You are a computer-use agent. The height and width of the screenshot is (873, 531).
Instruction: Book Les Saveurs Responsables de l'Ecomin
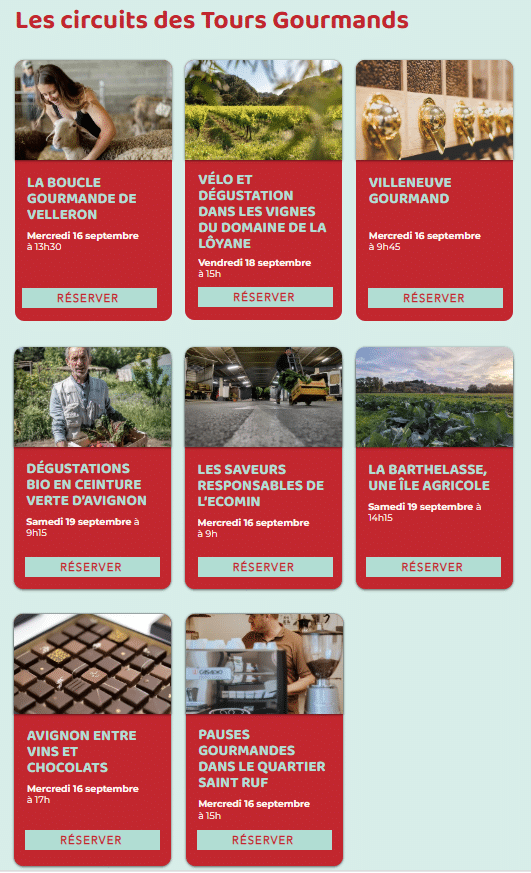click(265, 567)
